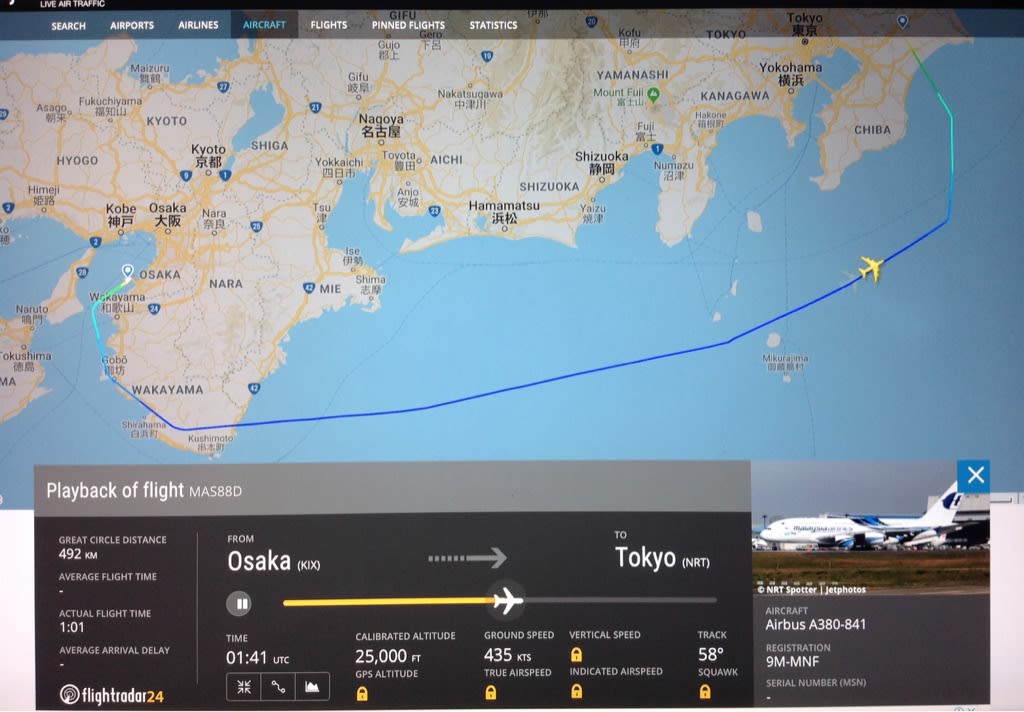Unlock the vertical speed data

tap(577, 654)
